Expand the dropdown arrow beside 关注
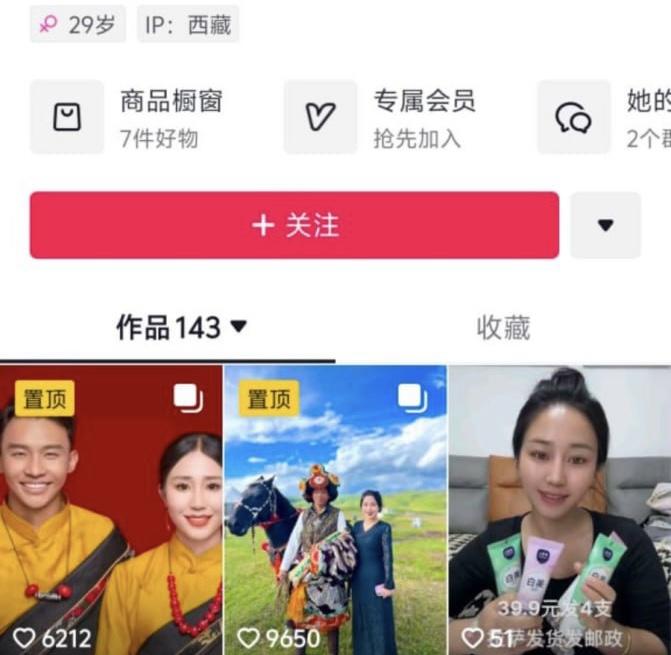 [x=605, y=225]
